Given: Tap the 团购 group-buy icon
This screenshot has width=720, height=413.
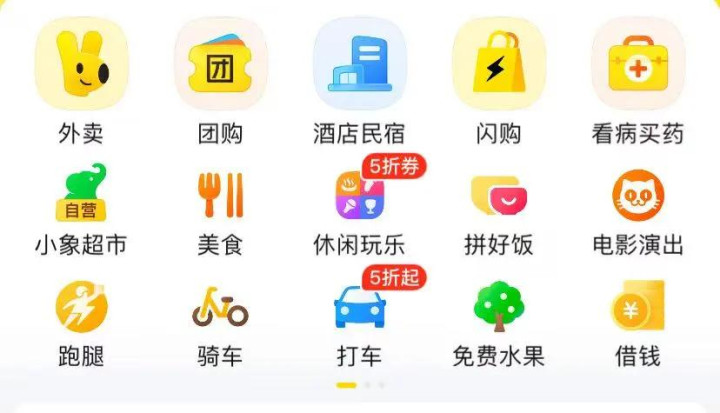Looking at the screenshot, I should coord(220,65).
